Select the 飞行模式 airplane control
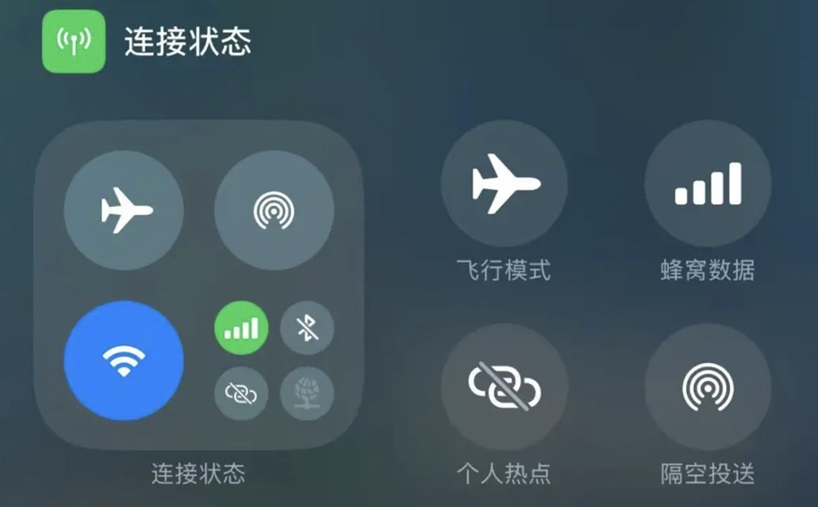Screen dimensions: 818x507 (504, 184)
